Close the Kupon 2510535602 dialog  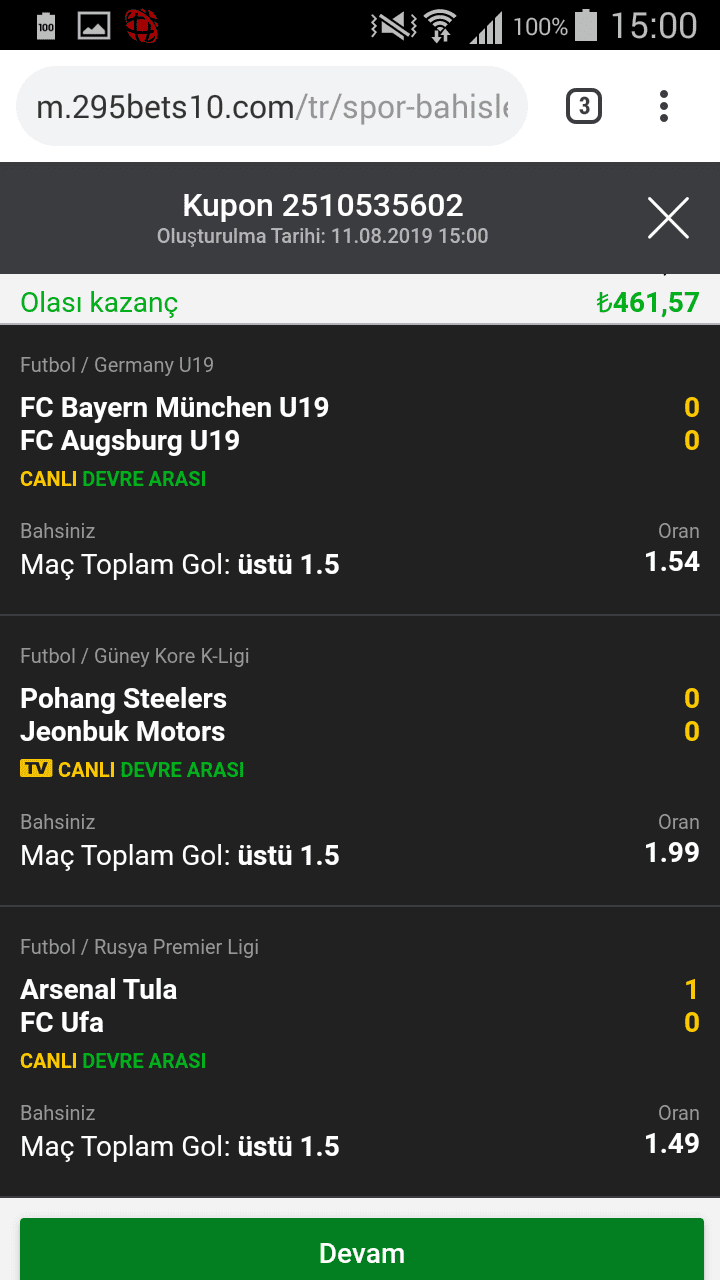click(668, 218)
